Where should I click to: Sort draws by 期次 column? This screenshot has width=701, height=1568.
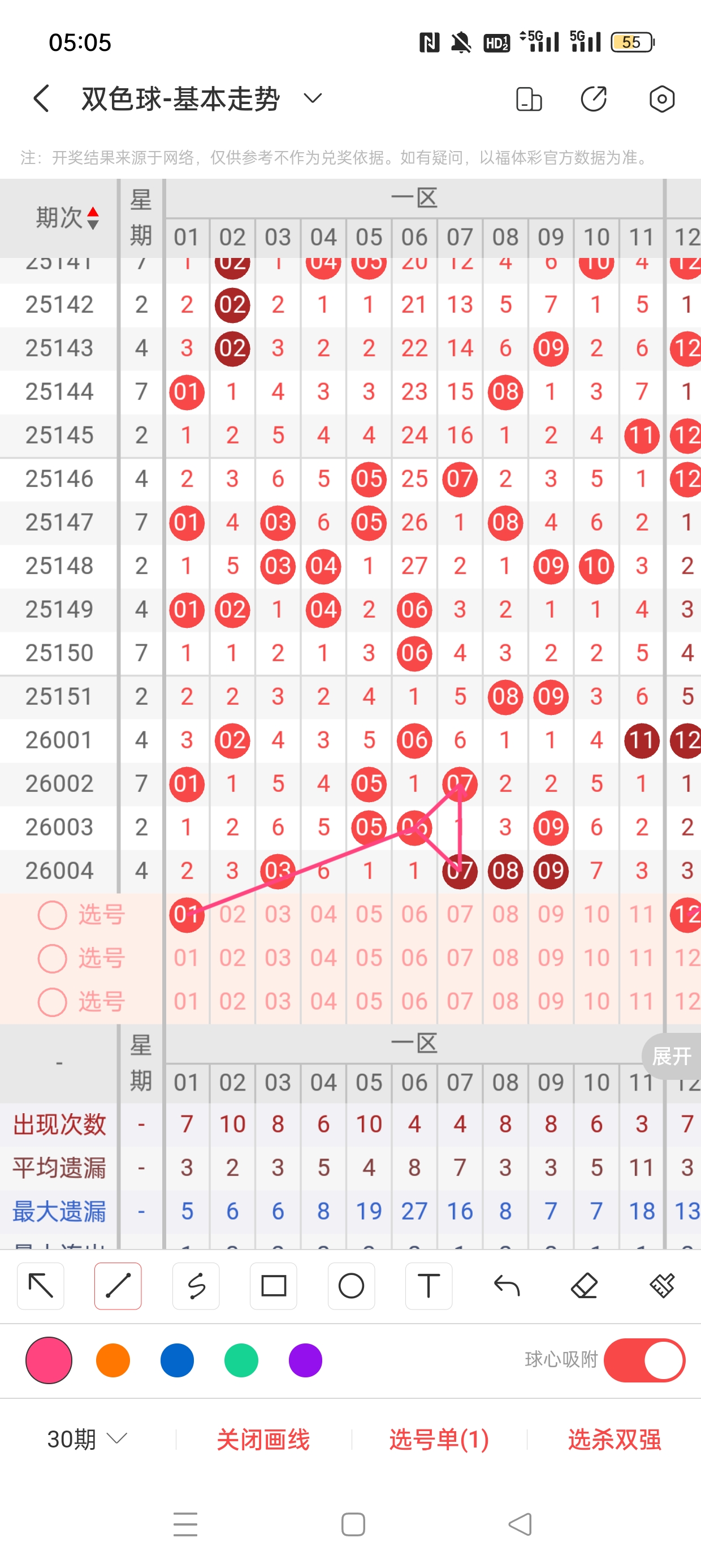[66, 217]
